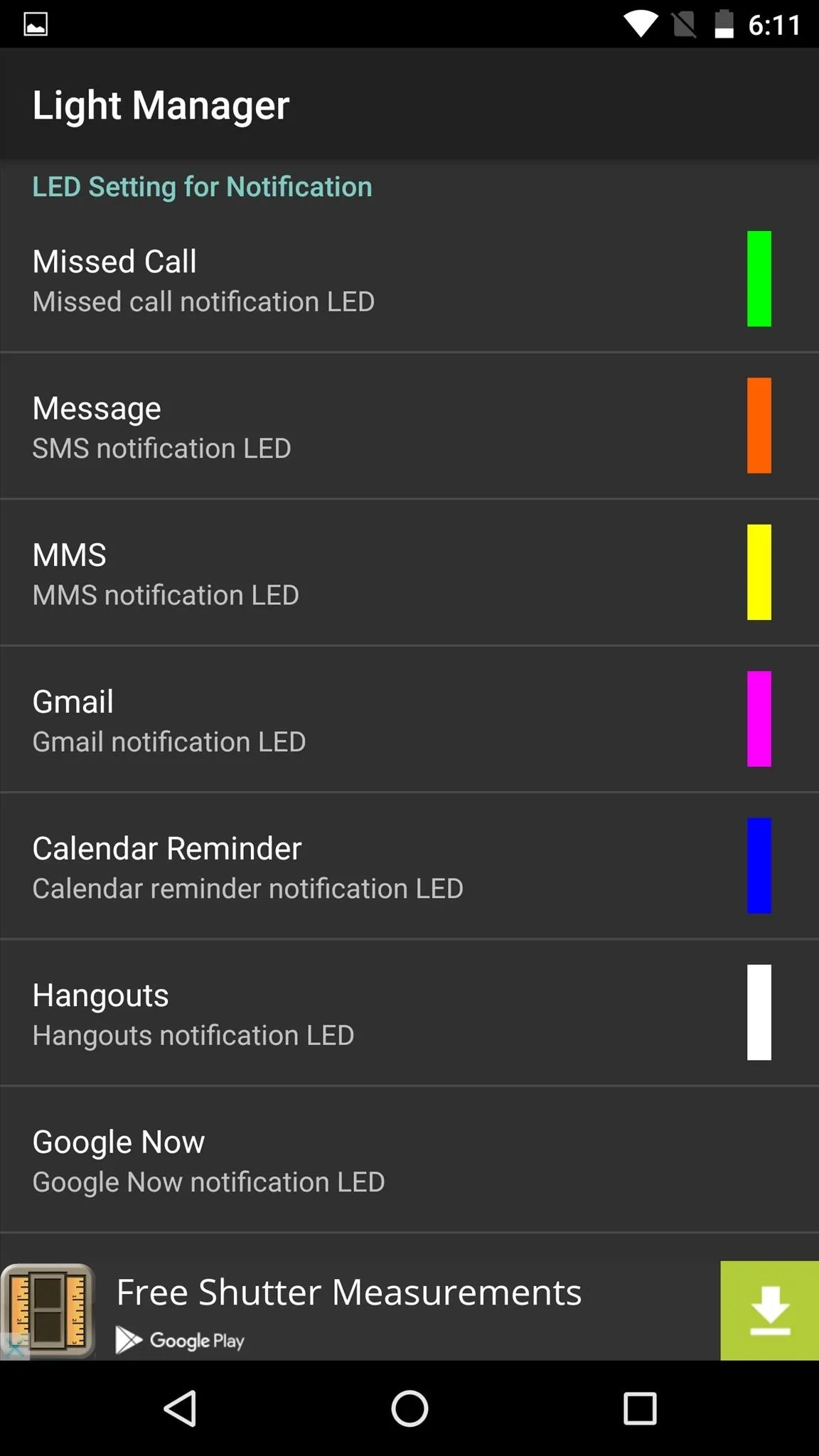Tap the green download button on the ad
819x1456 pixels.
pos(770,1310)
